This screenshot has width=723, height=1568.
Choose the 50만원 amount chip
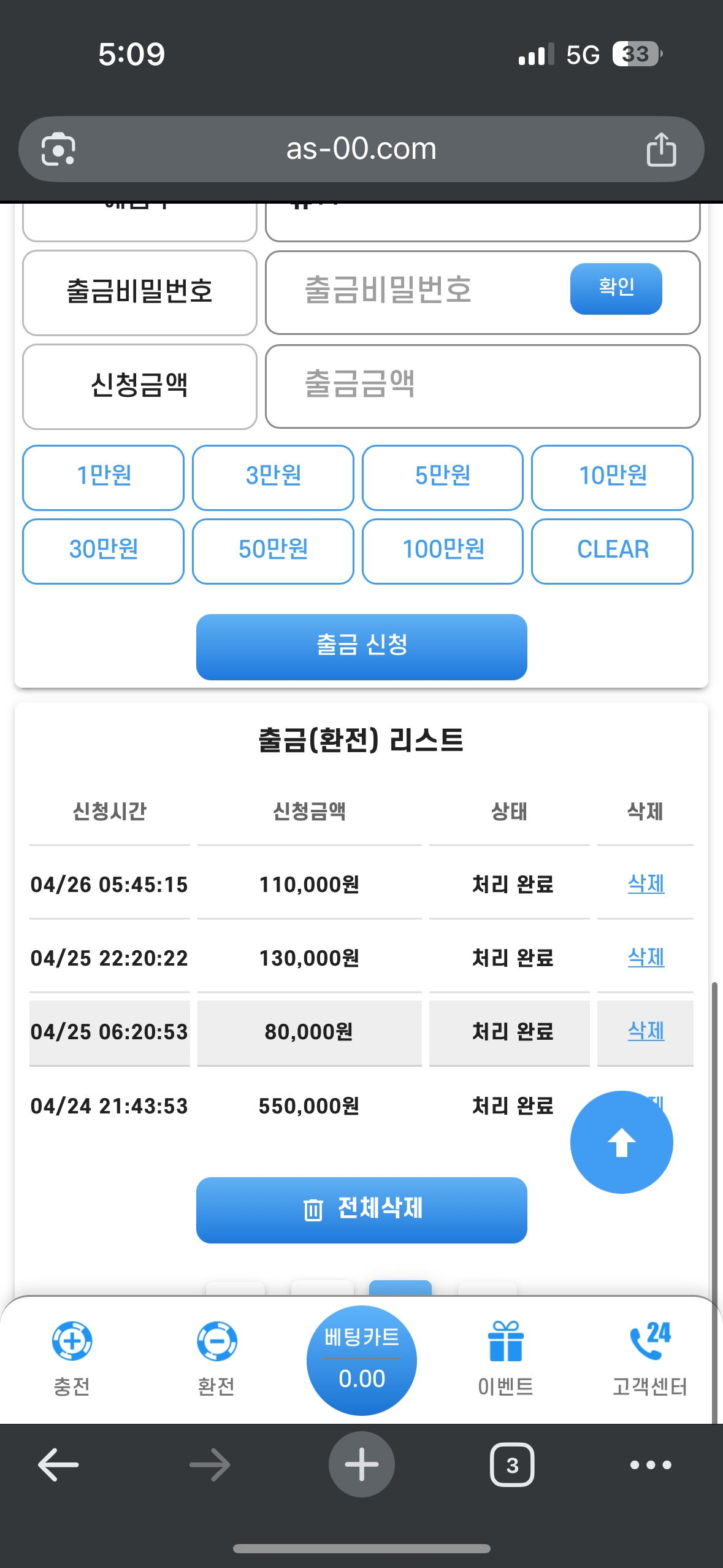pos(273,551)
